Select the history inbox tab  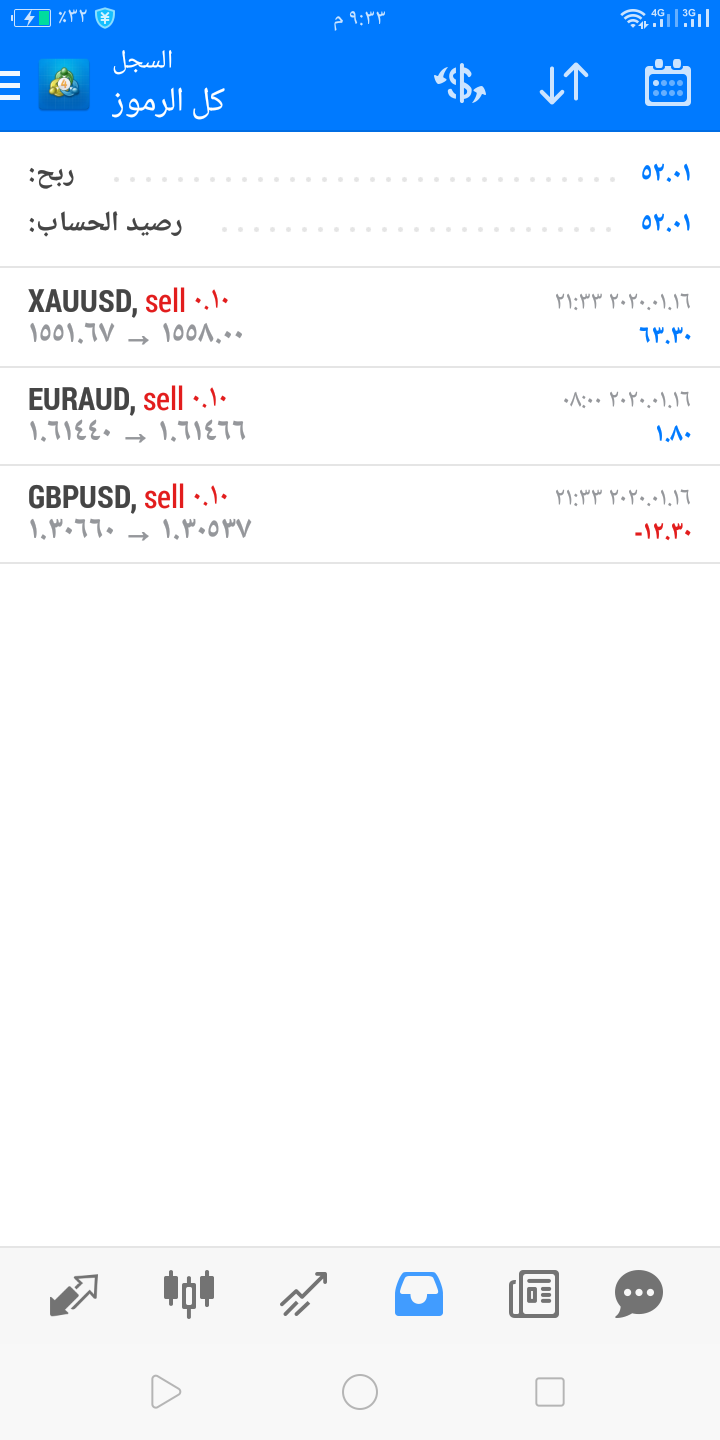tap(419, 1294)
